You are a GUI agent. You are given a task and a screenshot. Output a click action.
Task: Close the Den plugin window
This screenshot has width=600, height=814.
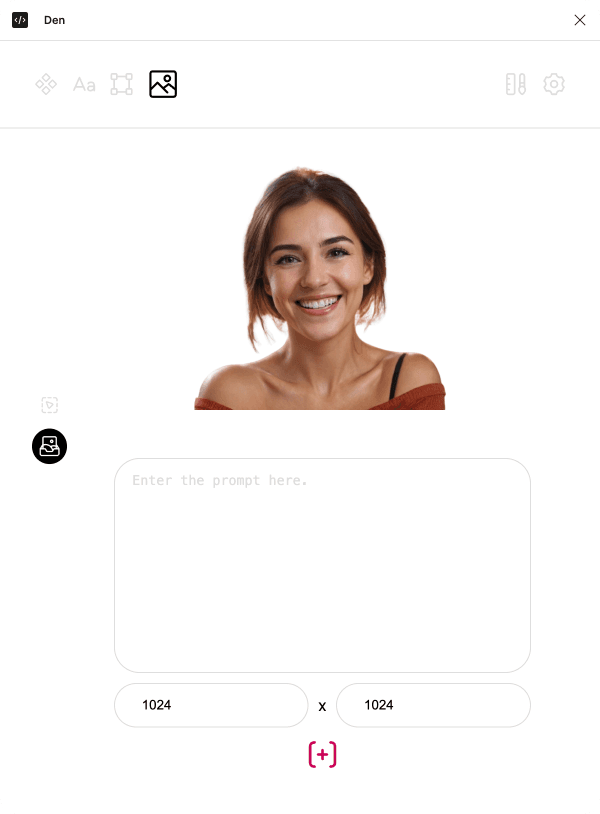[580, 20]
